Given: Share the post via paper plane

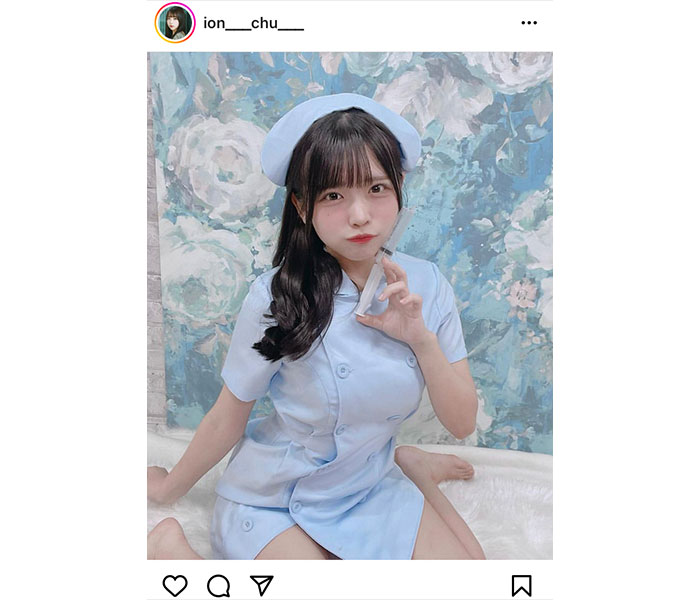Looking at the screenshot, I should [261, 585].
